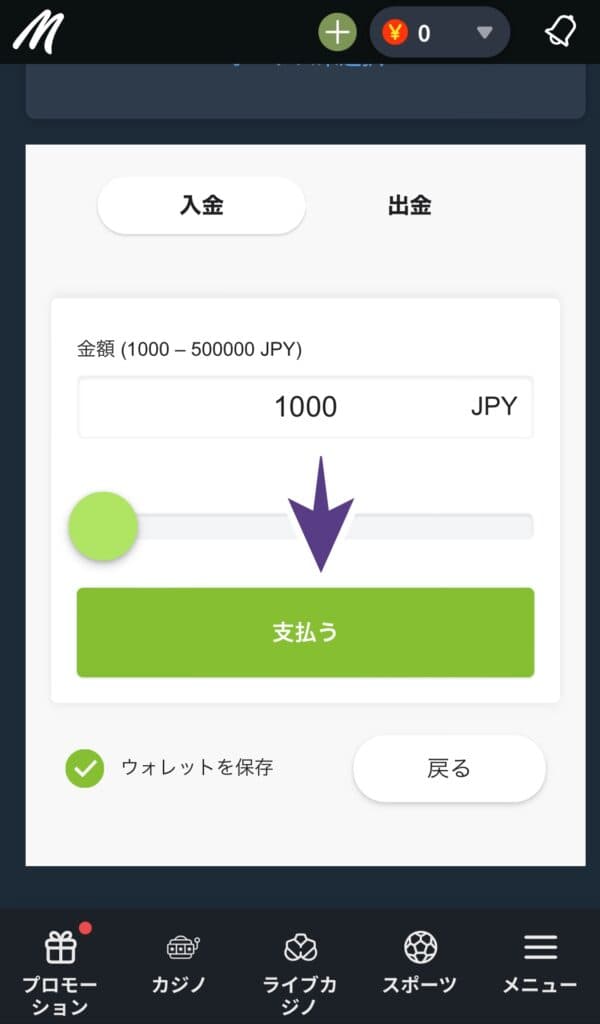
Task: Tap the green amount slider handle
Action: (x=103, y=526)
